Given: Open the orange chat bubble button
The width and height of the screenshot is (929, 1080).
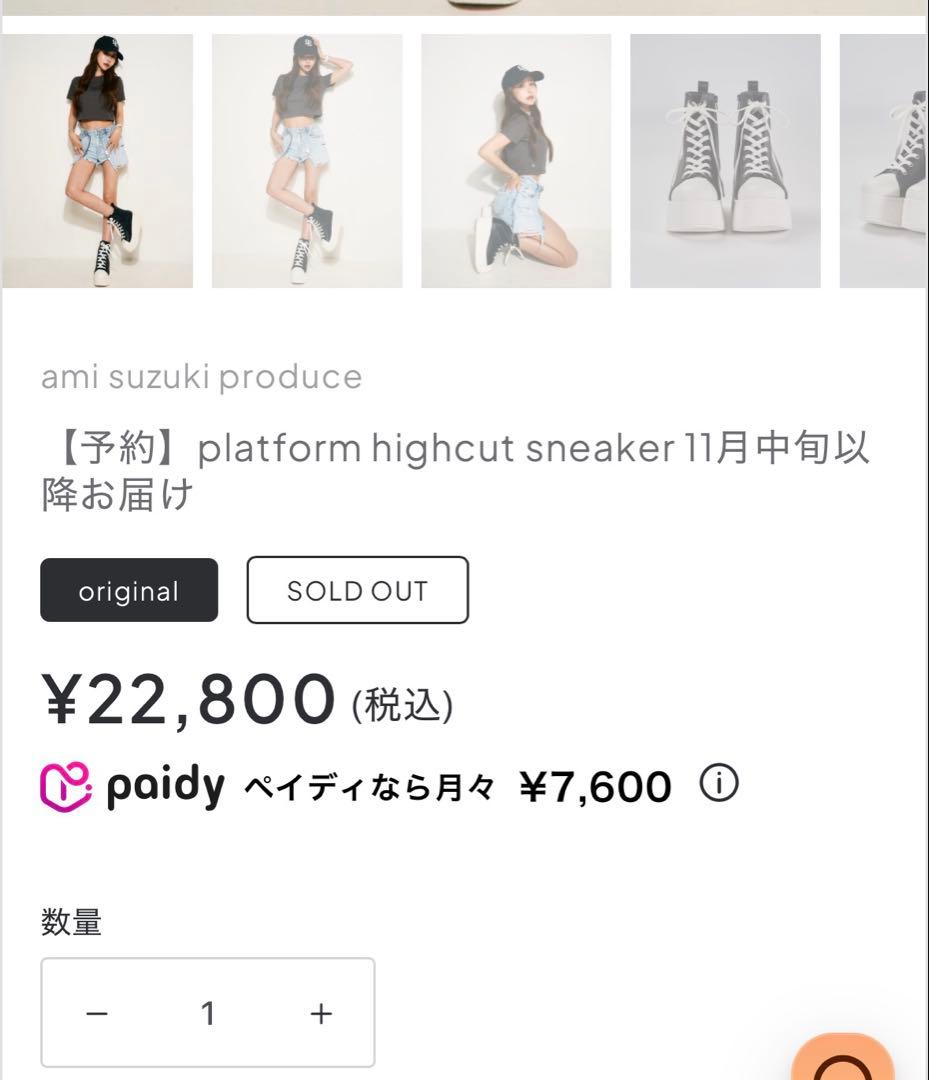Looking at the screenshot, I should pos(845,1062).
